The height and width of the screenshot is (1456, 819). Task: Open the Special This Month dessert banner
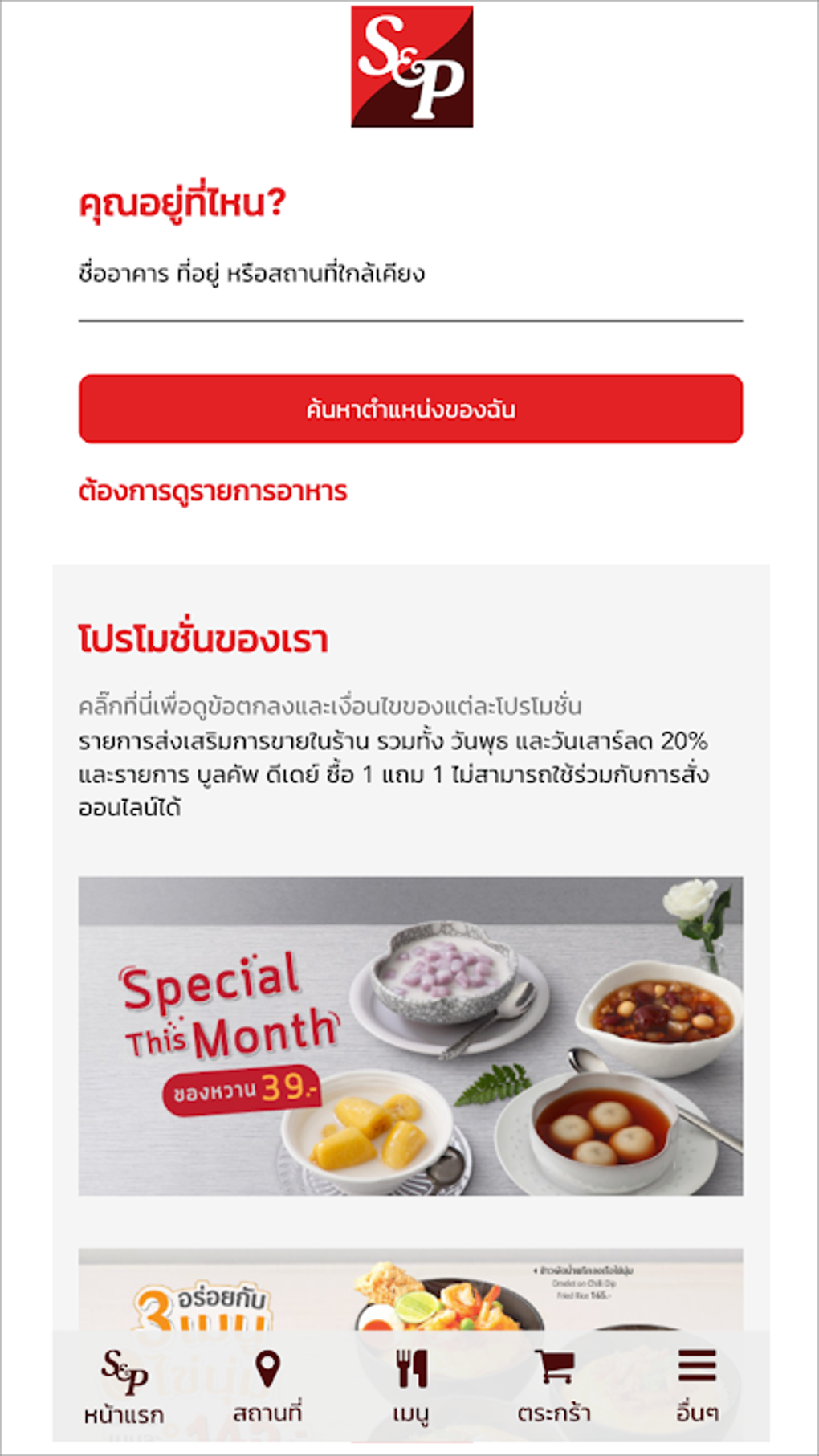[x=409, y=1036]
